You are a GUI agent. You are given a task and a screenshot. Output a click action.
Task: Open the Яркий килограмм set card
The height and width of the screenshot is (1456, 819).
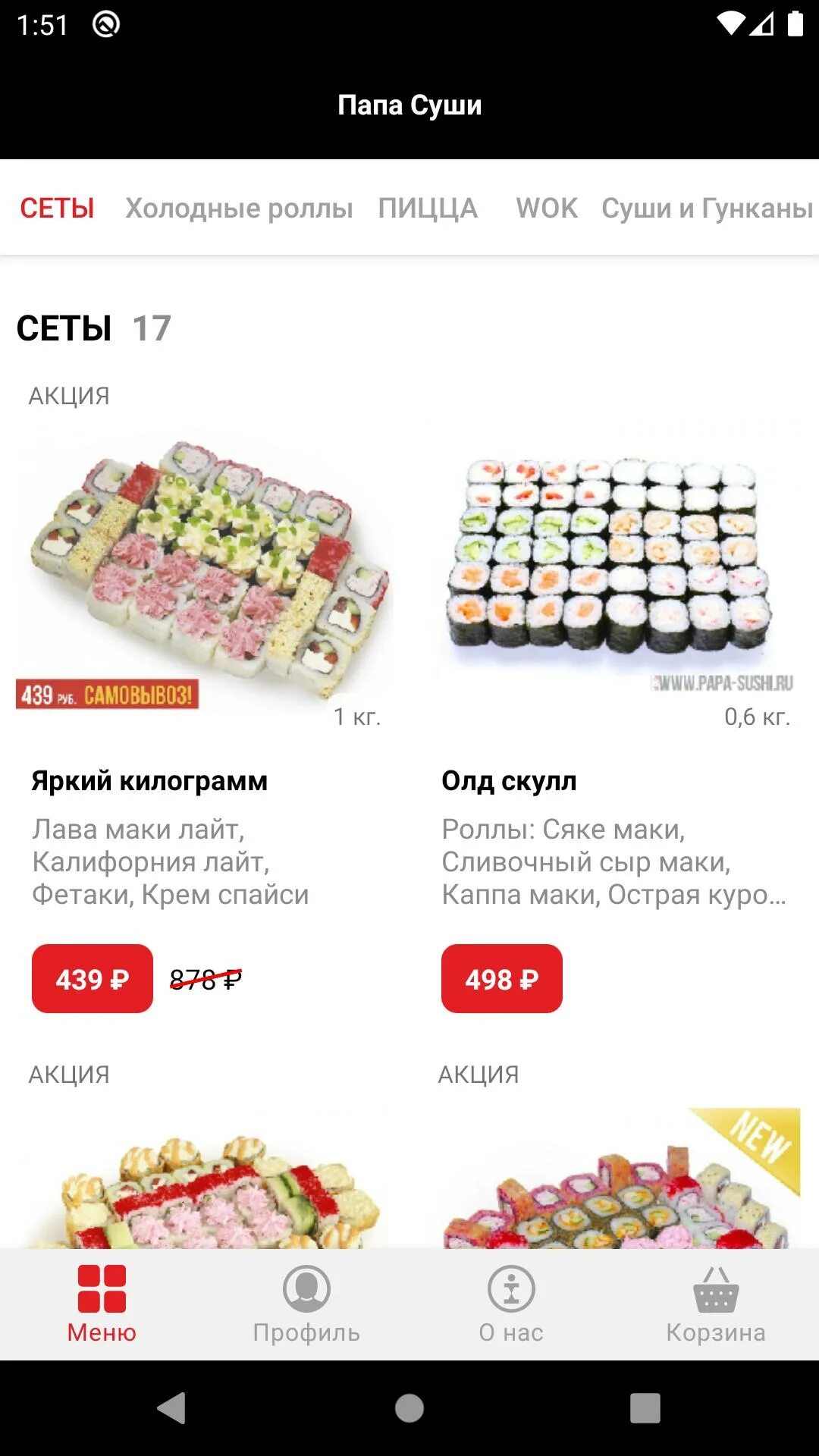205,576
